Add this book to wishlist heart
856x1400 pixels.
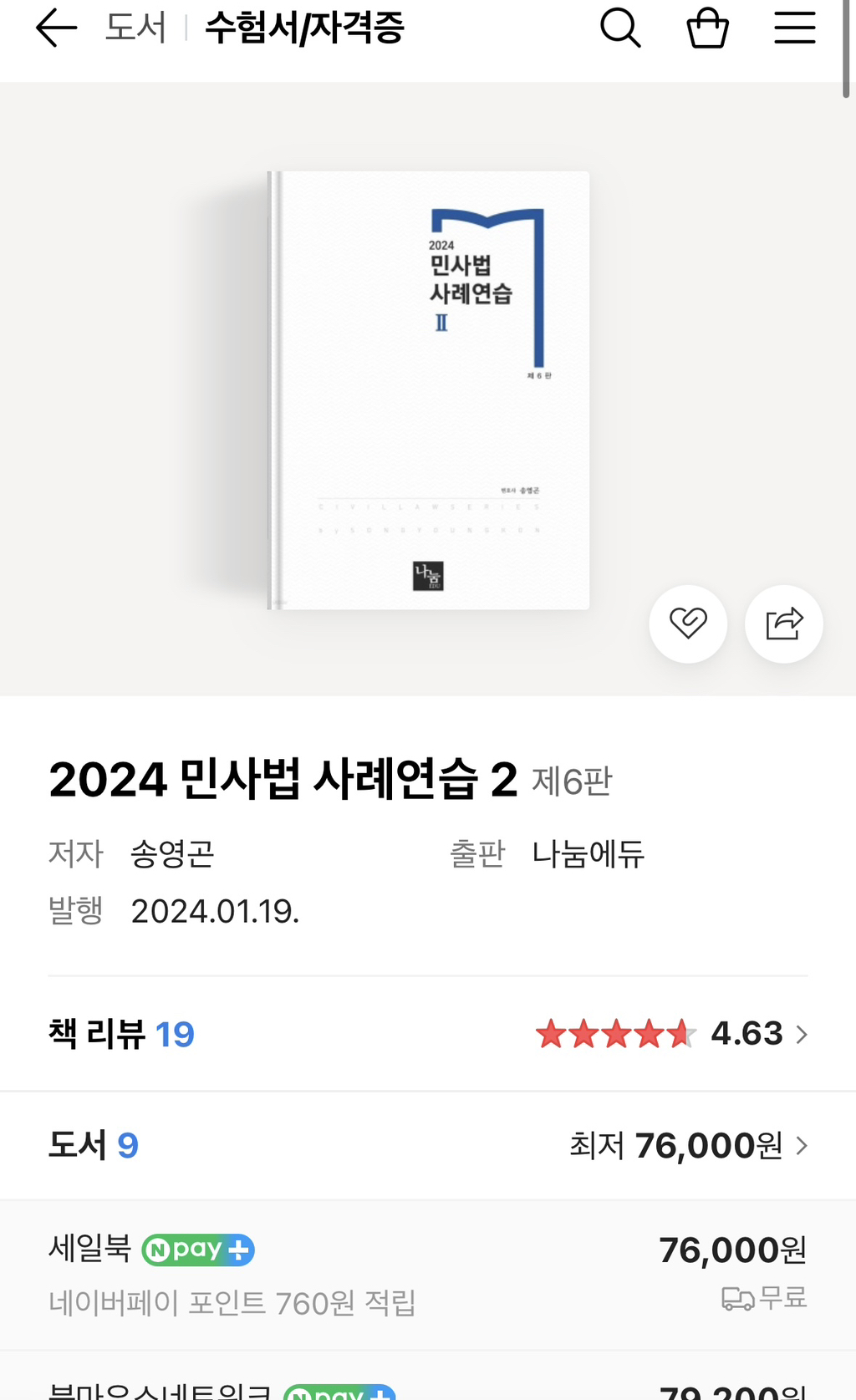688,624
